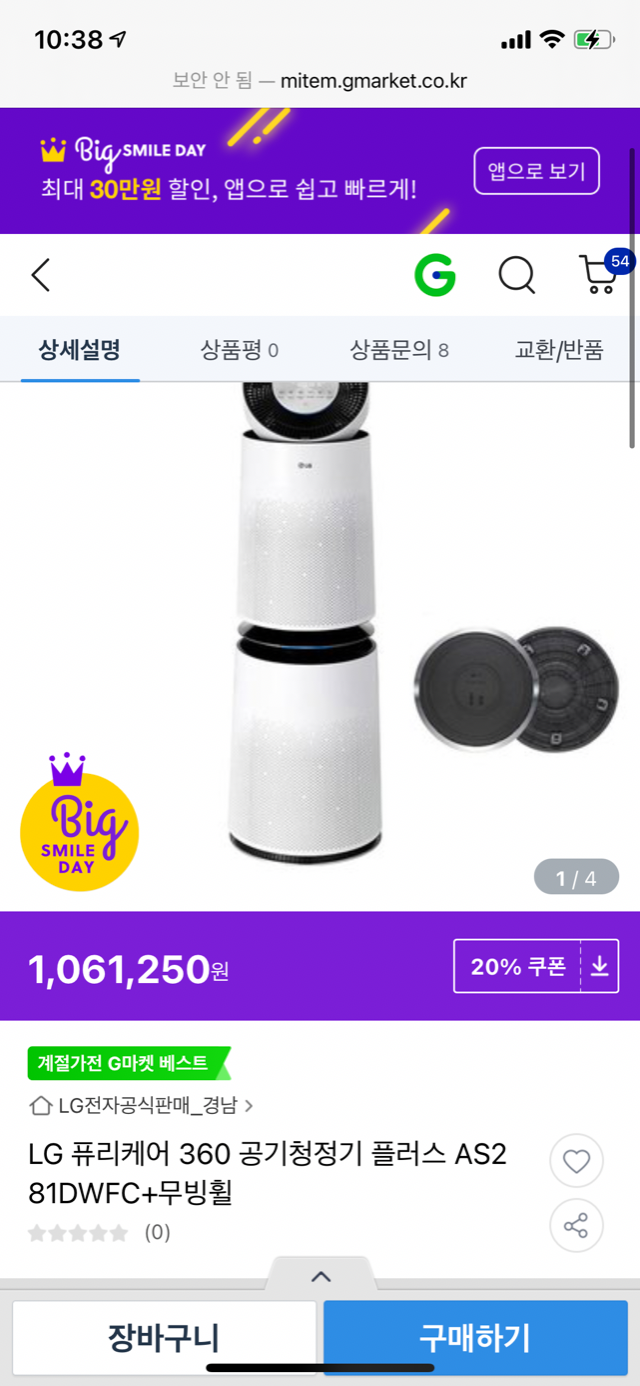Switch to the 상품평 tab
Viewport: 640px width, 1386px height.
(239, 350)
